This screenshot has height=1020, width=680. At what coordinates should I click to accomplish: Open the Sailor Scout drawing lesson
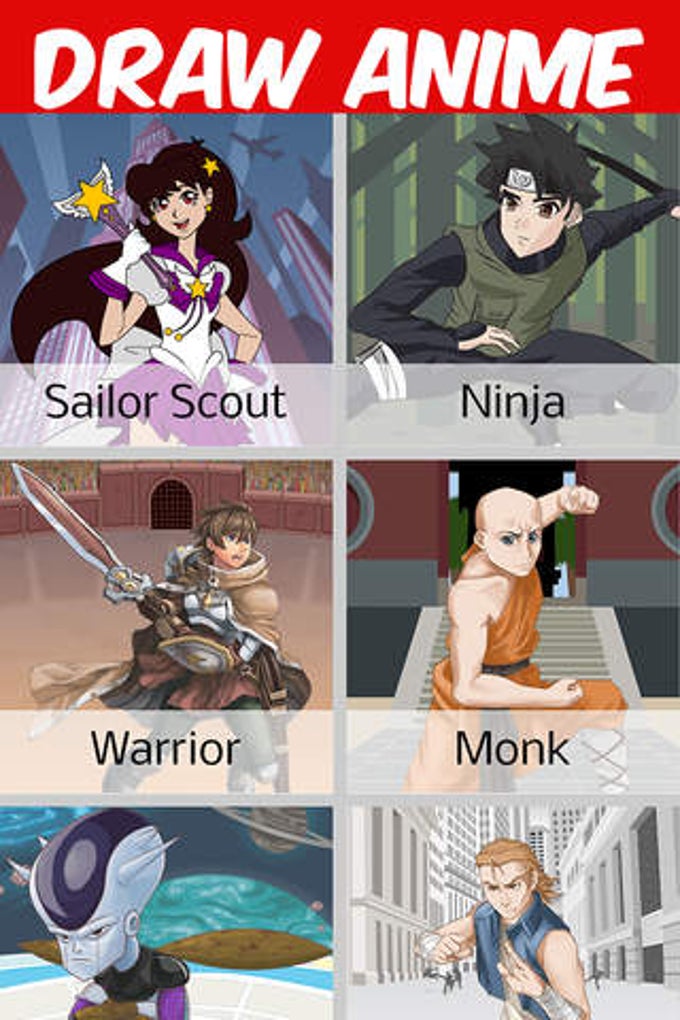166,280
